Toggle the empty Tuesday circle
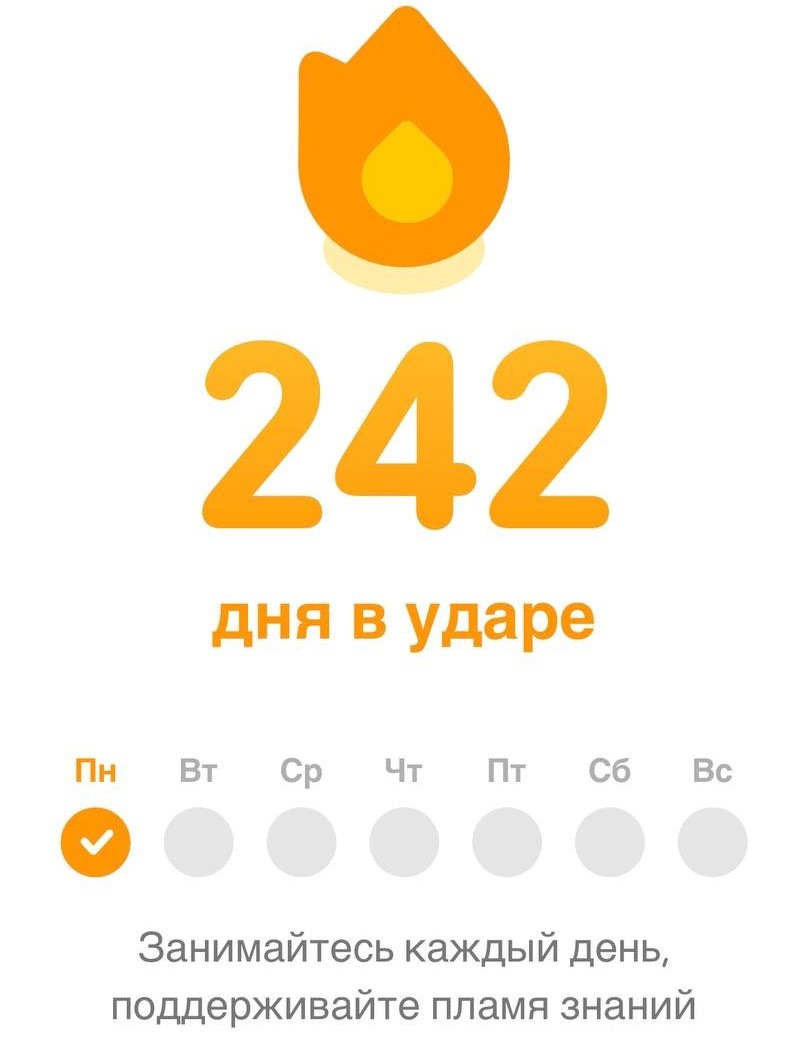 coord(197,843)
